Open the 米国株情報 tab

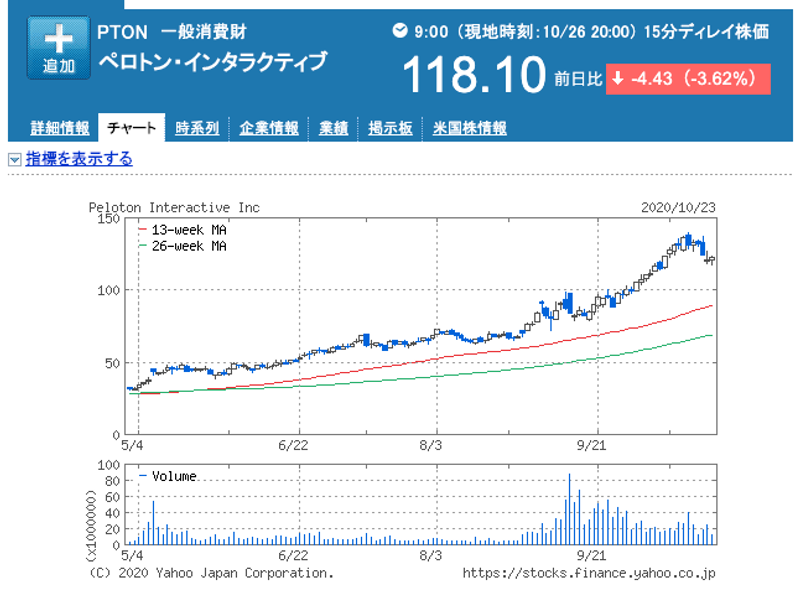coord(469,128)
